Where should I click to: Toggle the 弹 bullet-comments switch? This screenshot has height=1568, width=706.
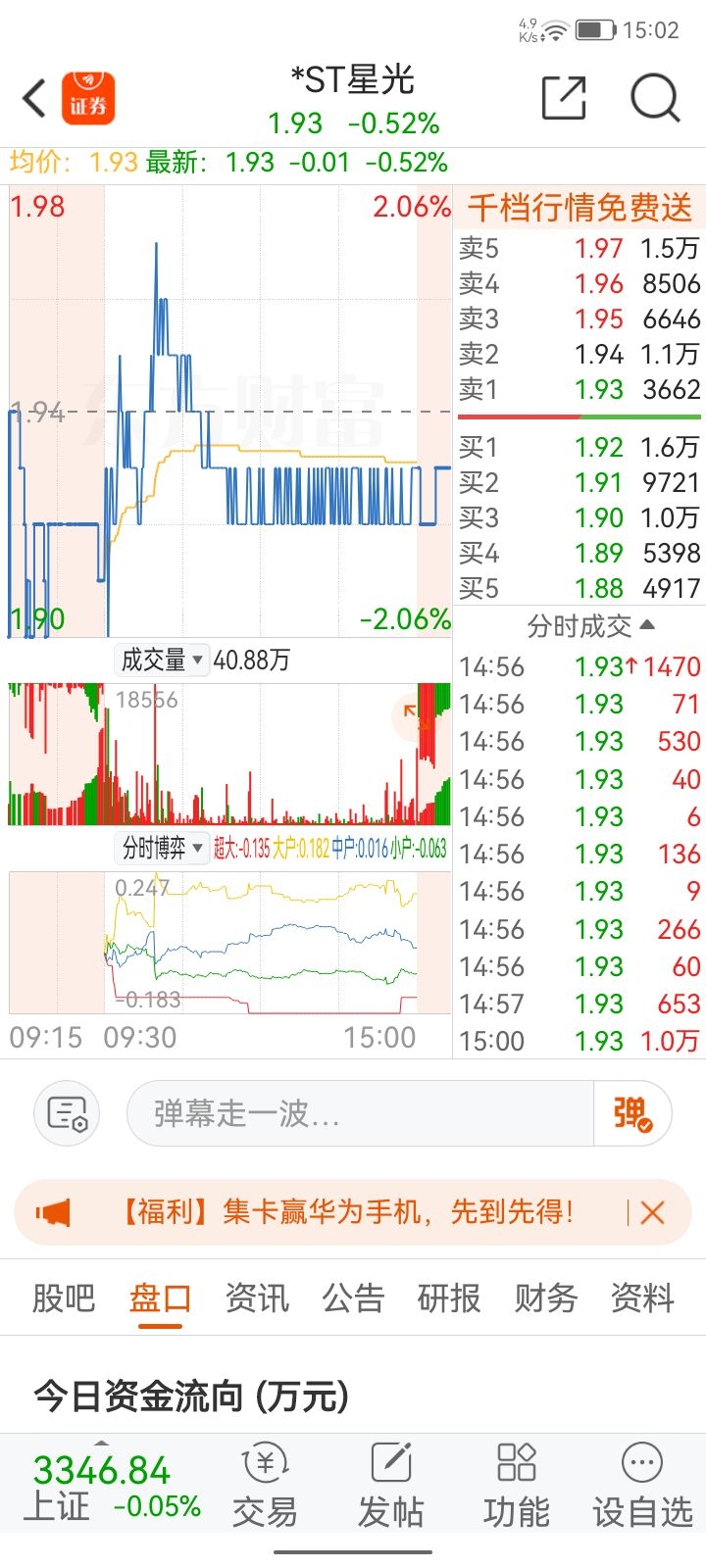[x=632, y=1113]
